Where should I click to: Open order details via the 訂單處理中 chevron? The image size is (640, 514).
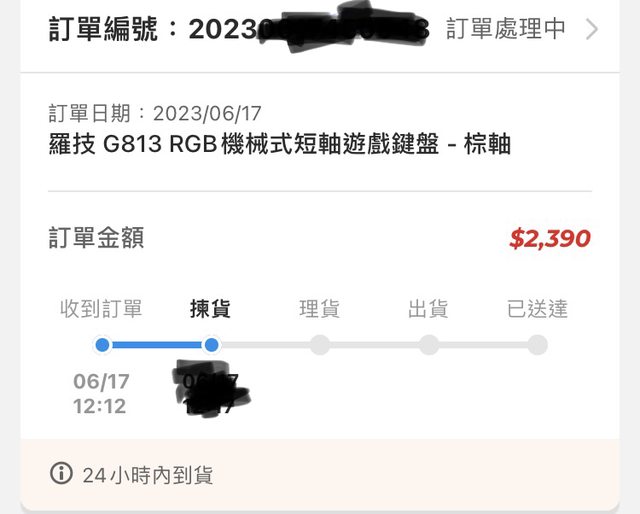click(x=591, y=29)
